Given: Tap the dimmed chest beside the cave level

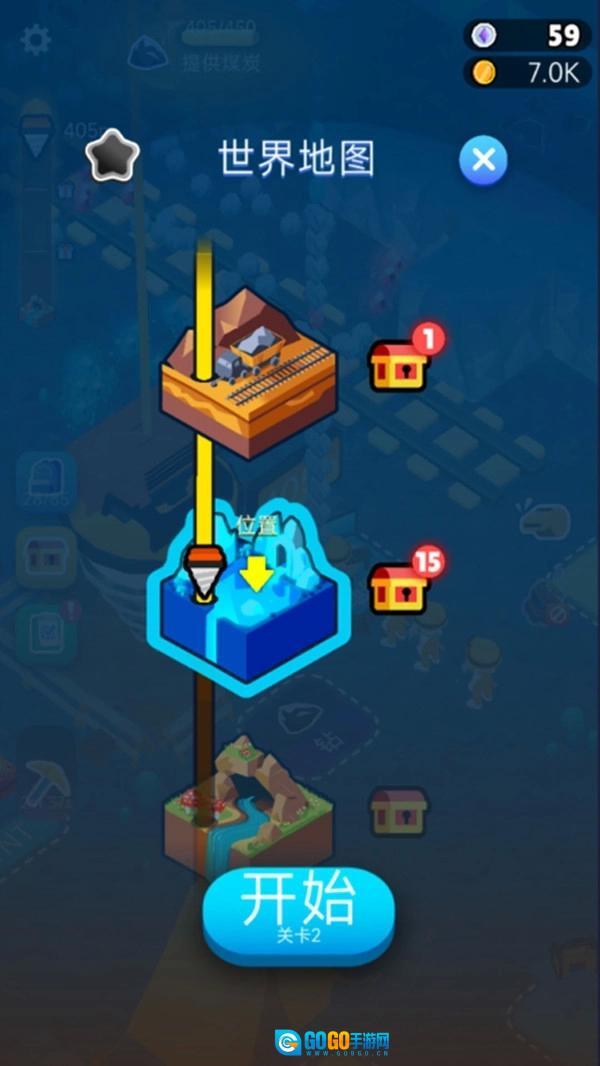Looking at the screenshot, I should pos(399,811).
